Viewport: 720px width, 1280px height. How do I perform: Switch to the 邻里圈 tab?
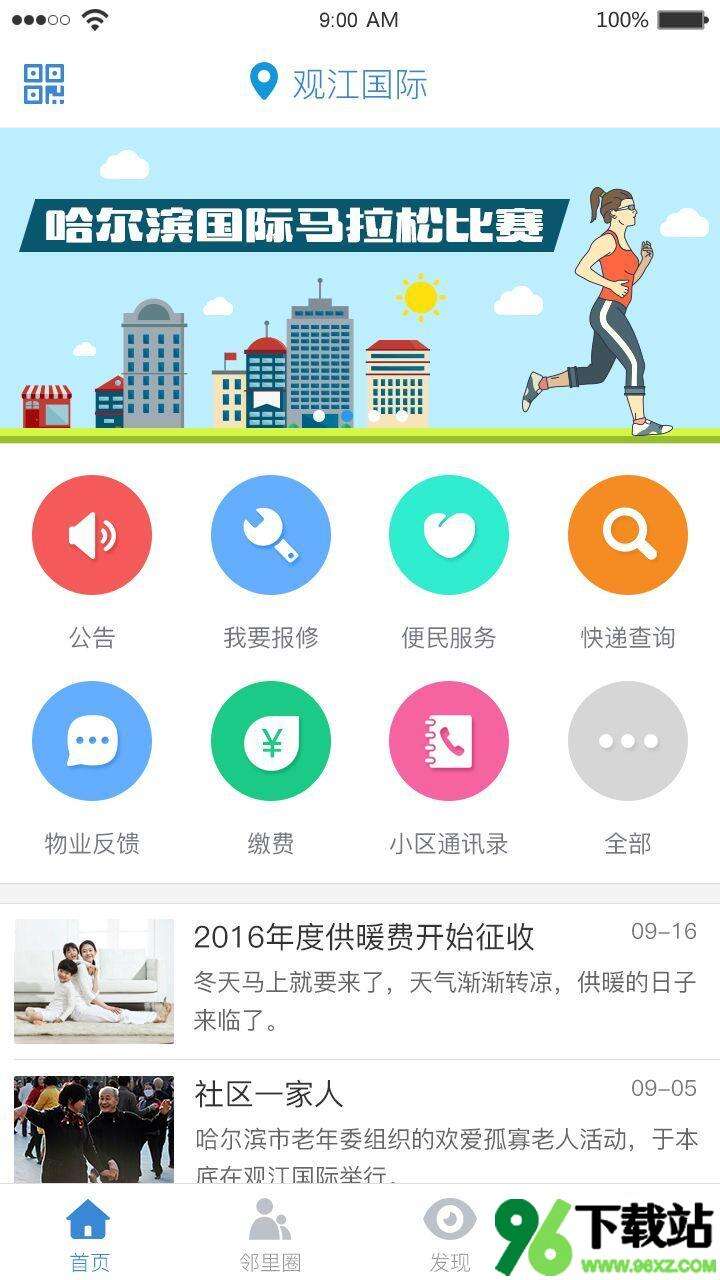[270, 1233]
